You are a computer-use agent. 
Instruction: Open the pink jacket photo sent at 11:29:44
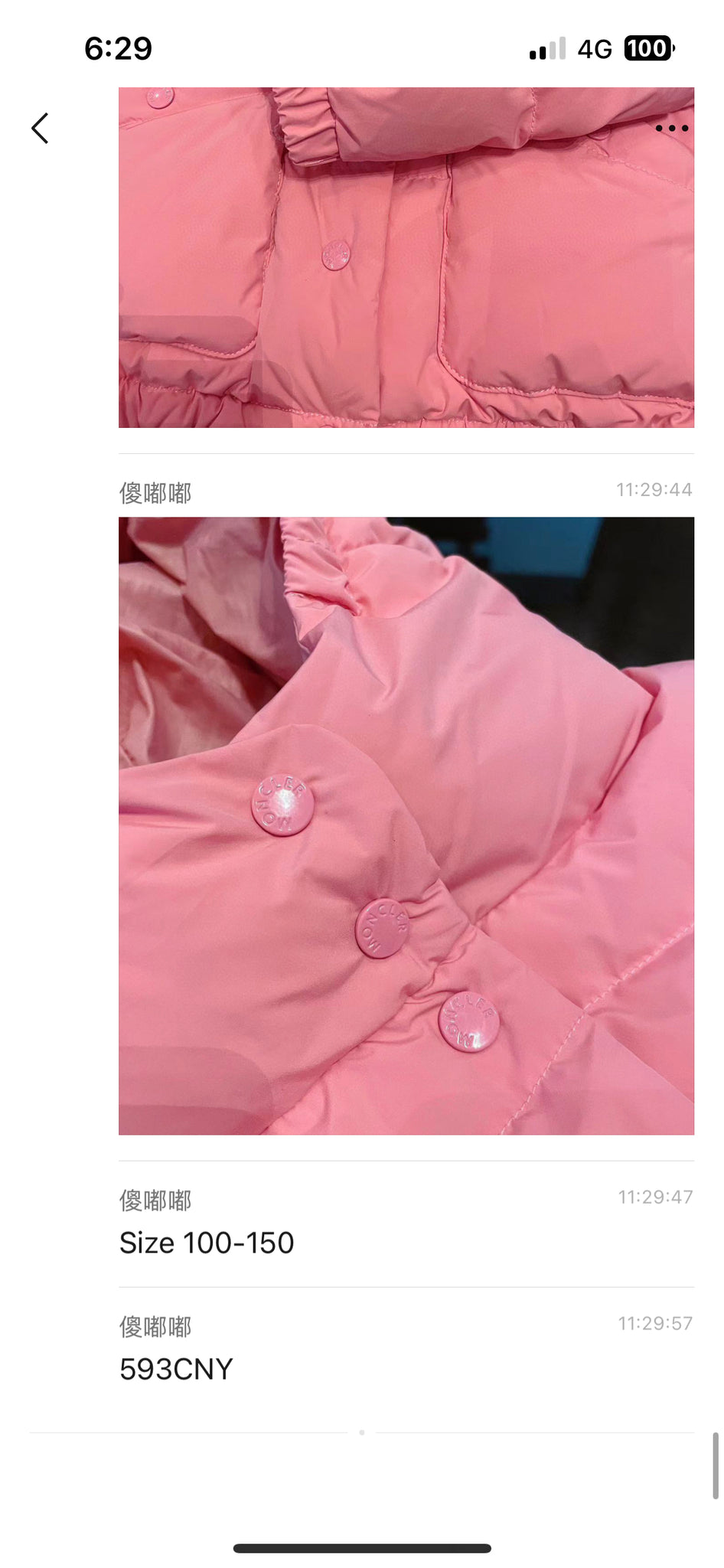(406, 825)
